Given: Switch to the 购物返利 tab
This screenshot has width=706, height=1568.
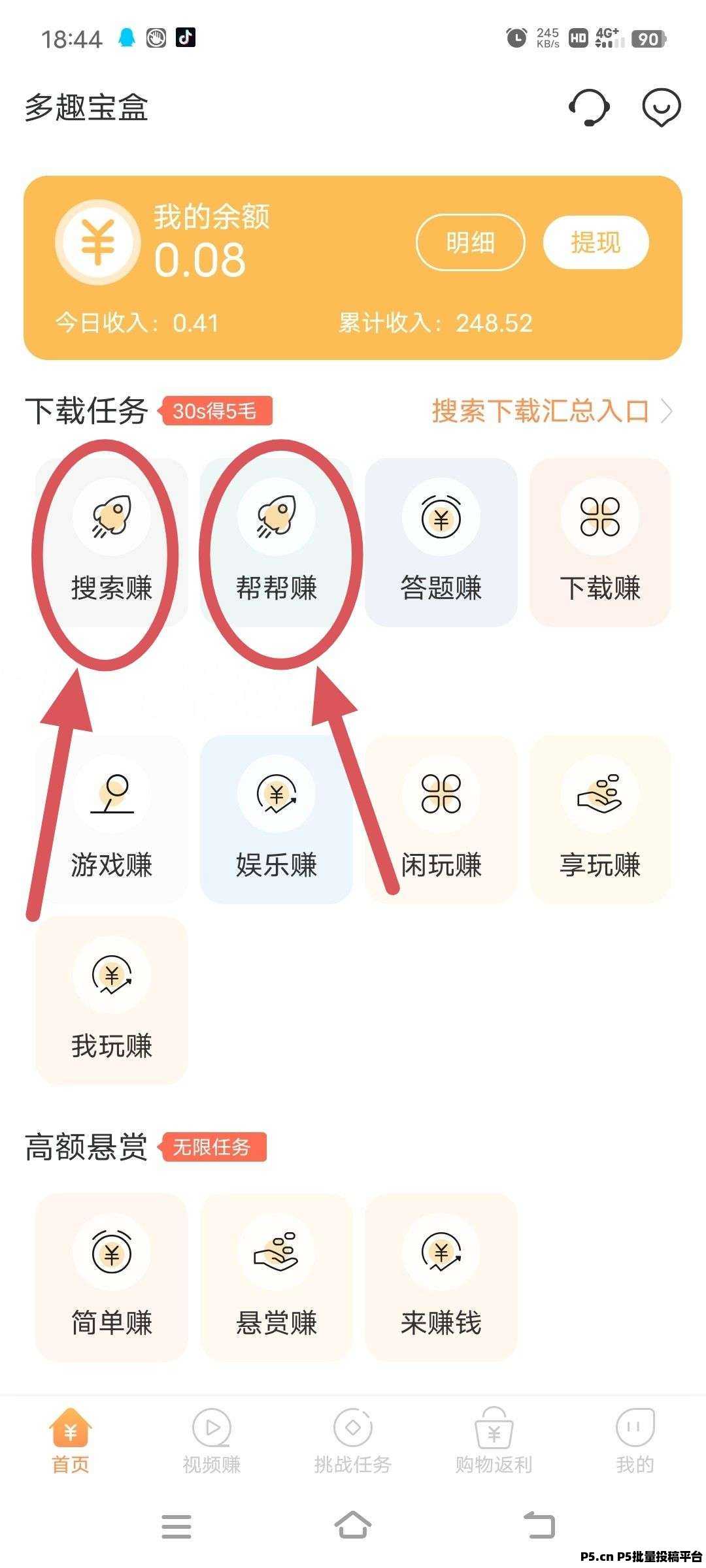Looking at the screenshot, I should click(x=494, y=1442).
